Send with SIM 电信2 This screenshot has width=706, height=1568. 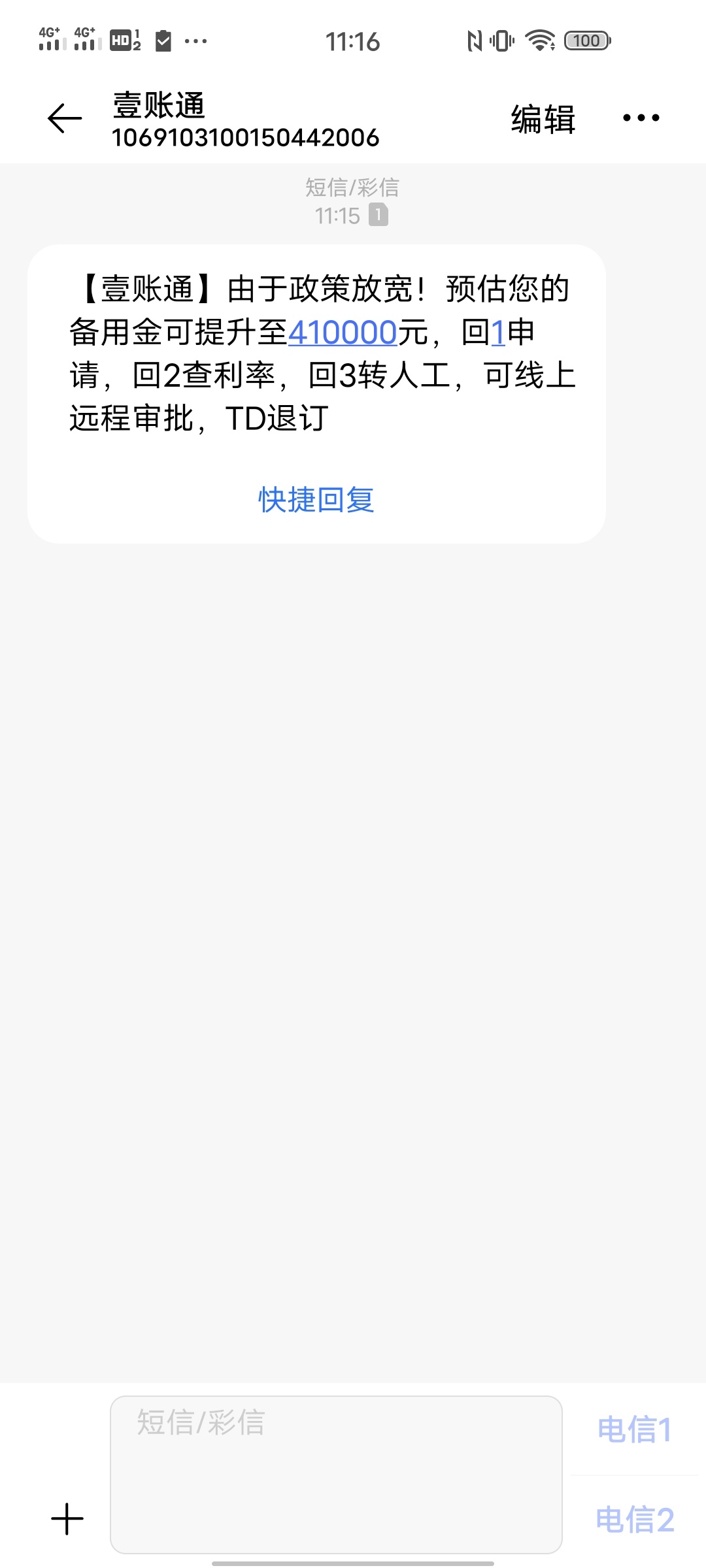635,1520
